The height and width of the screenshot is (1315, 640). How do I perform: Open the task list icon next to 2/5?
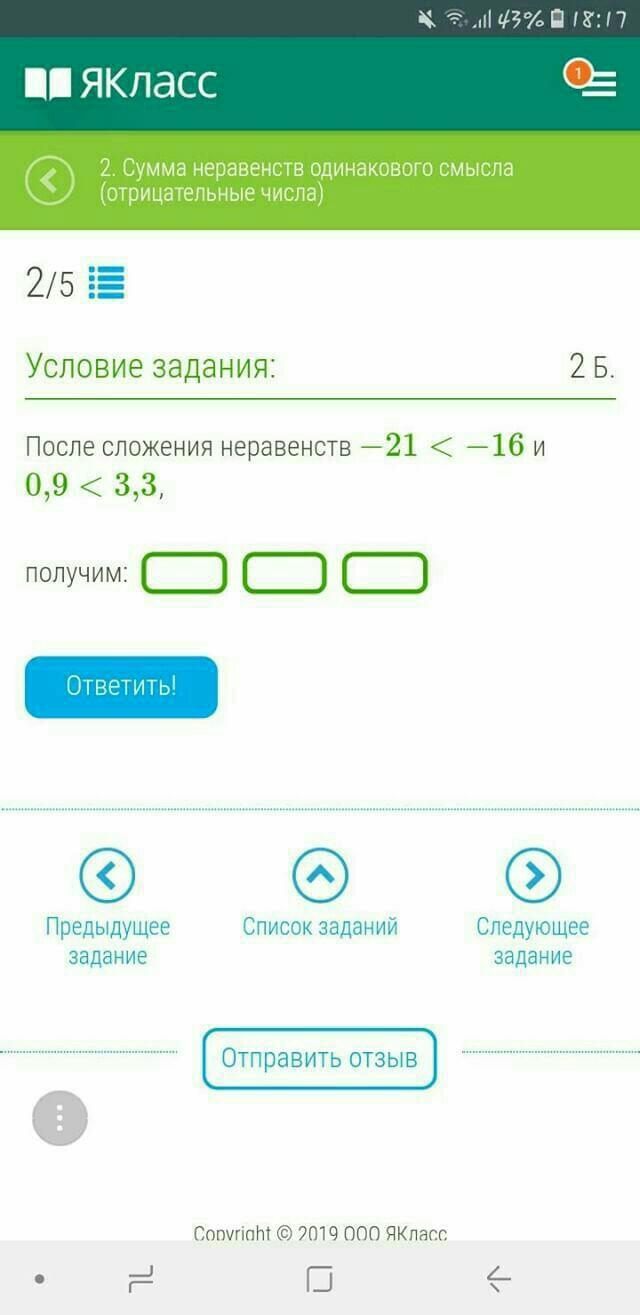coord(106,284)
